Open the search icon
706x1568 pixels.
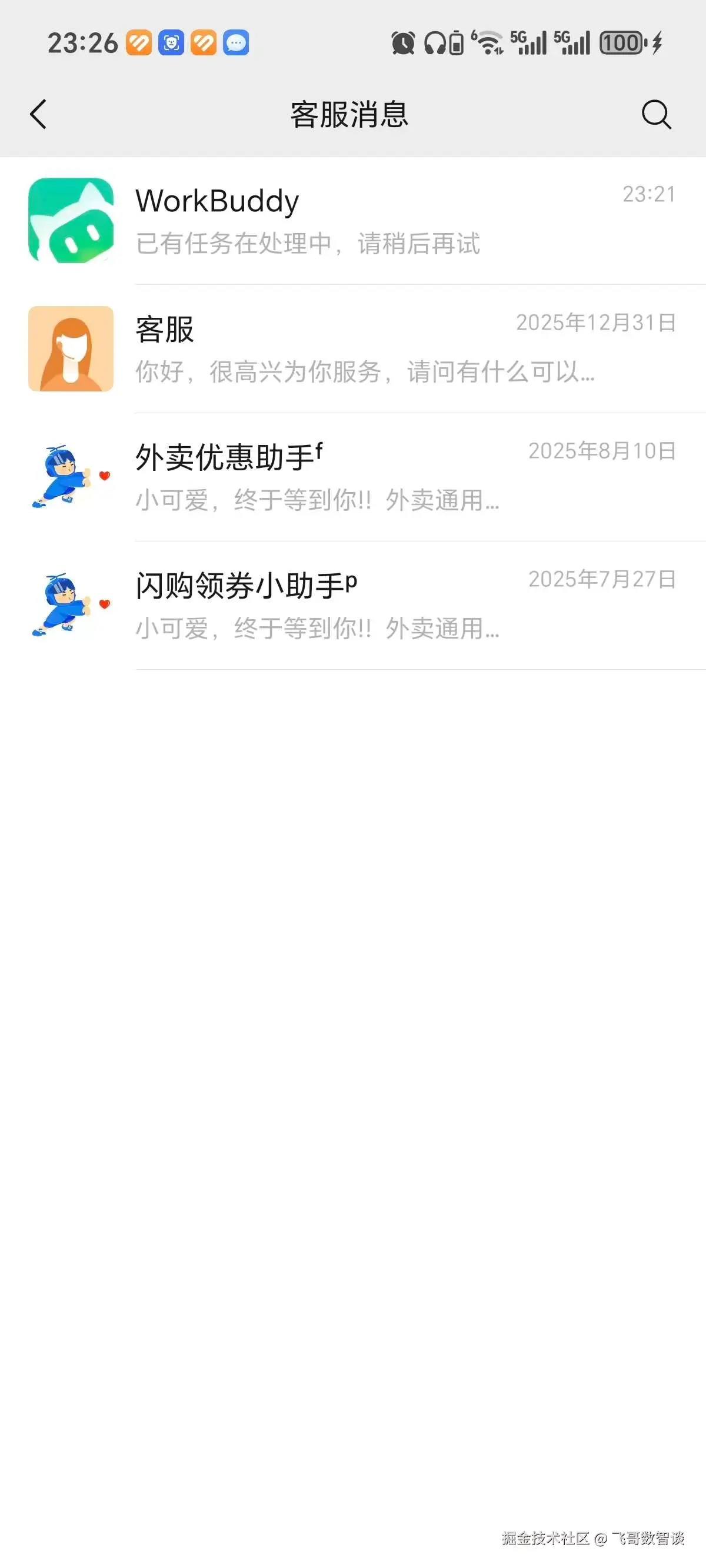pyautogui.click(x=656, y=114)
